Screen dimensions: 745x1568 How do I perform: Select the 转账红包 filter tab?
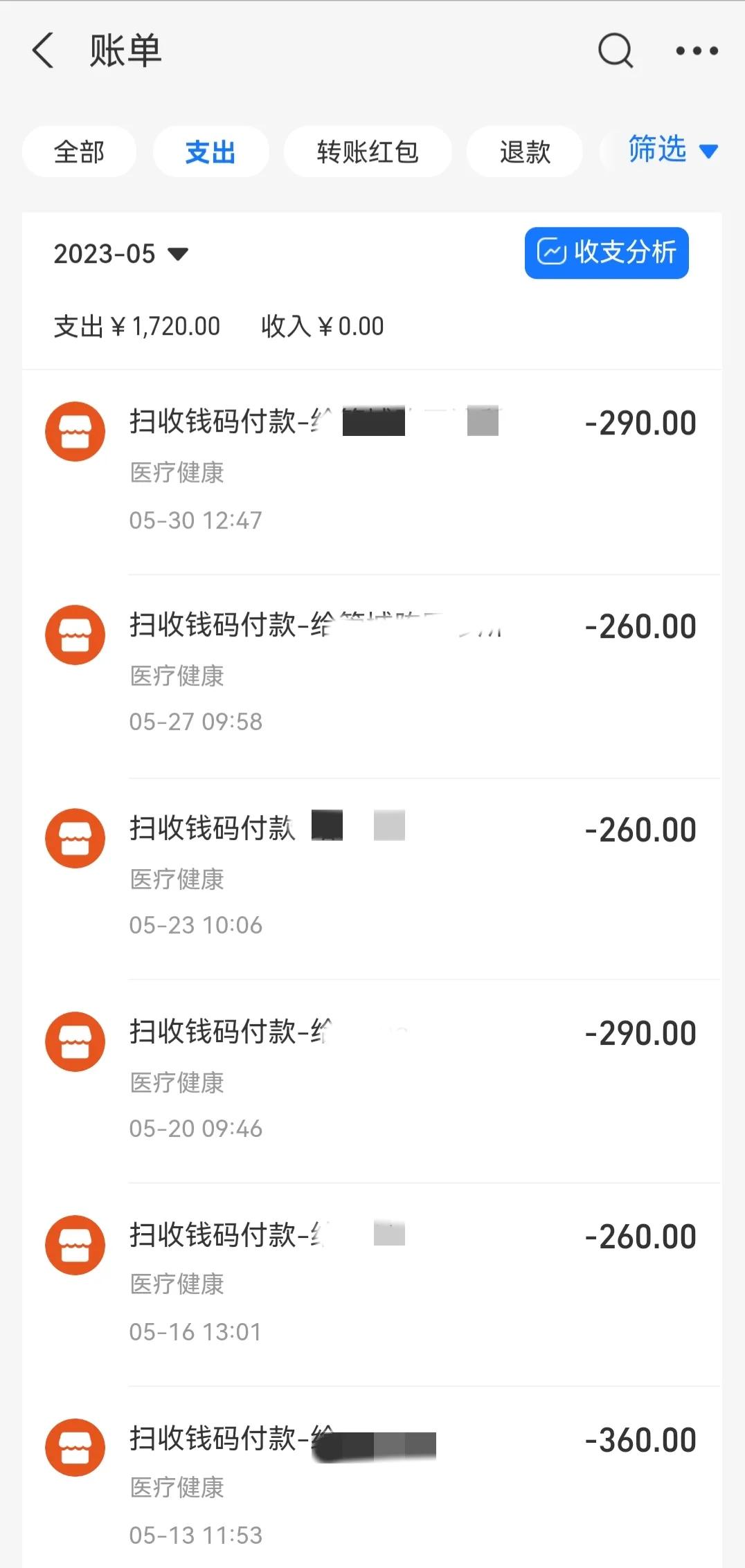(x=368, y=152)
